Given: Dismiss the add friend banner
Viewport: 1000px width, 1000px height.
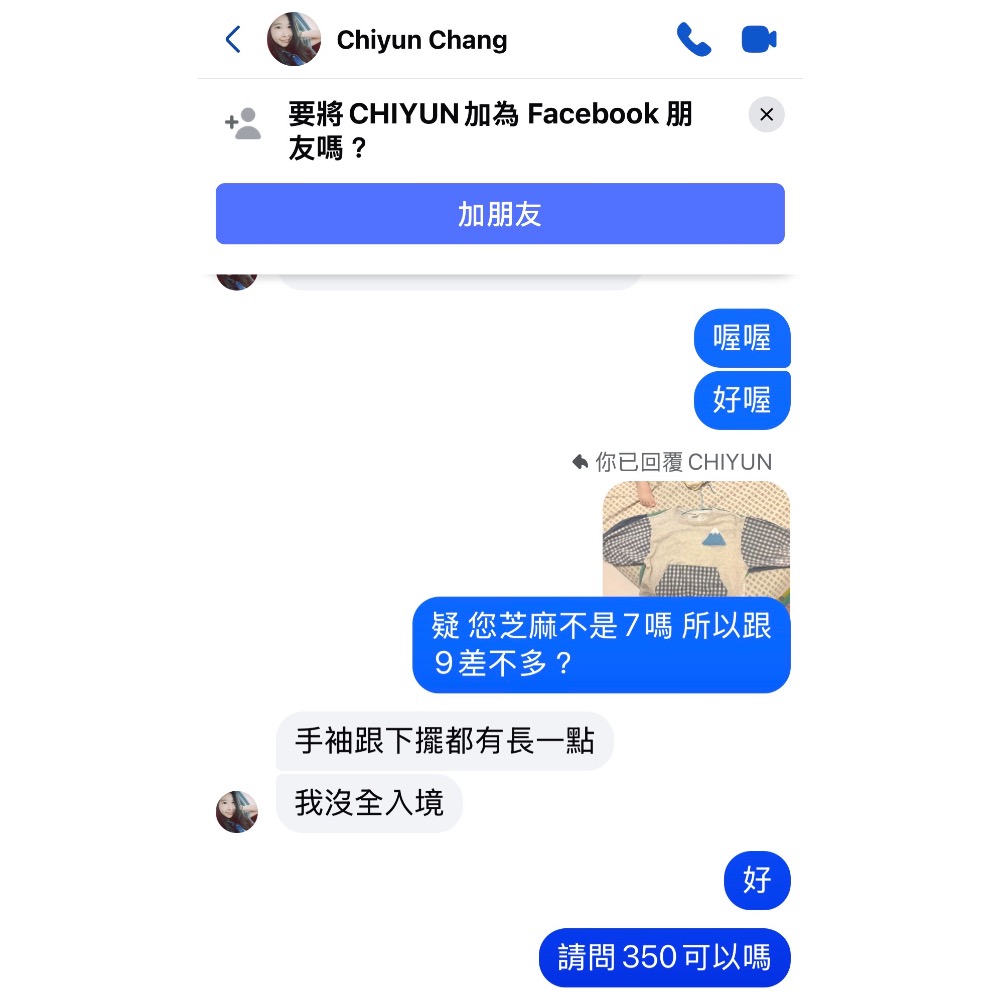Looking at the screenshot, I should pos(766,115).
